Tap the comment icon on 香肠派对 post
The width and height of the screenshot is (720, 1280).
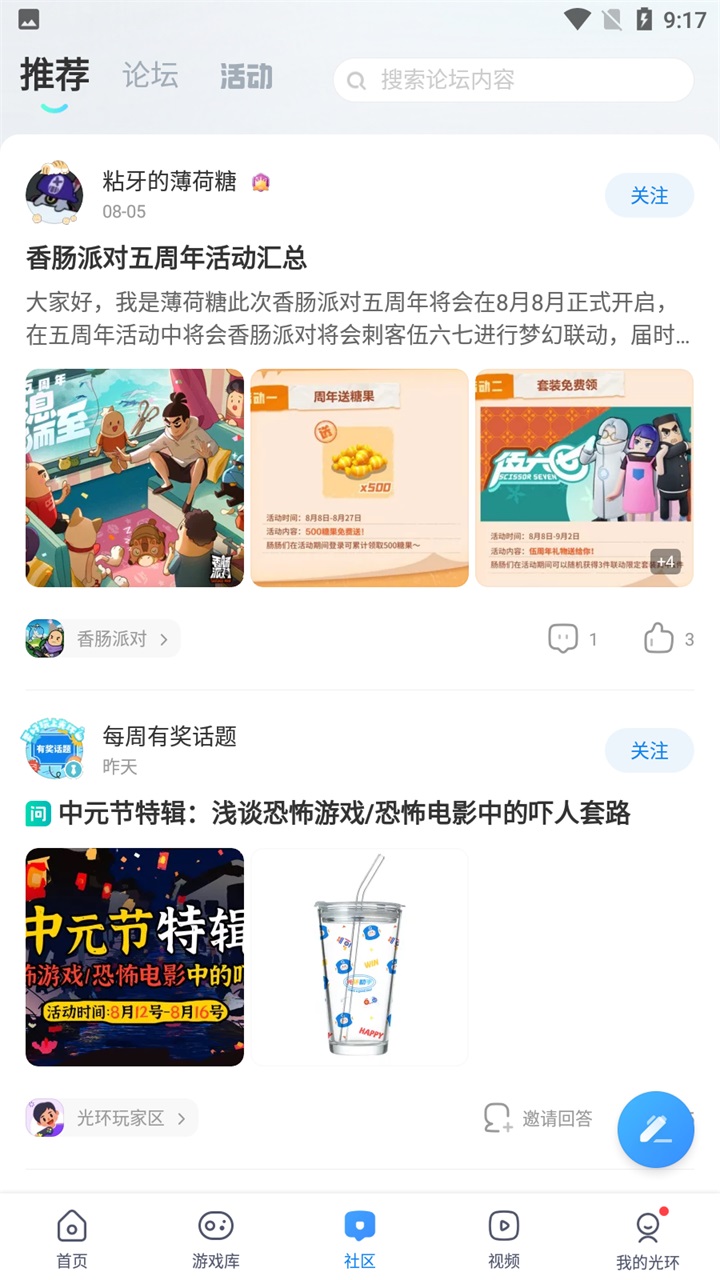click(x=563, y=638)
